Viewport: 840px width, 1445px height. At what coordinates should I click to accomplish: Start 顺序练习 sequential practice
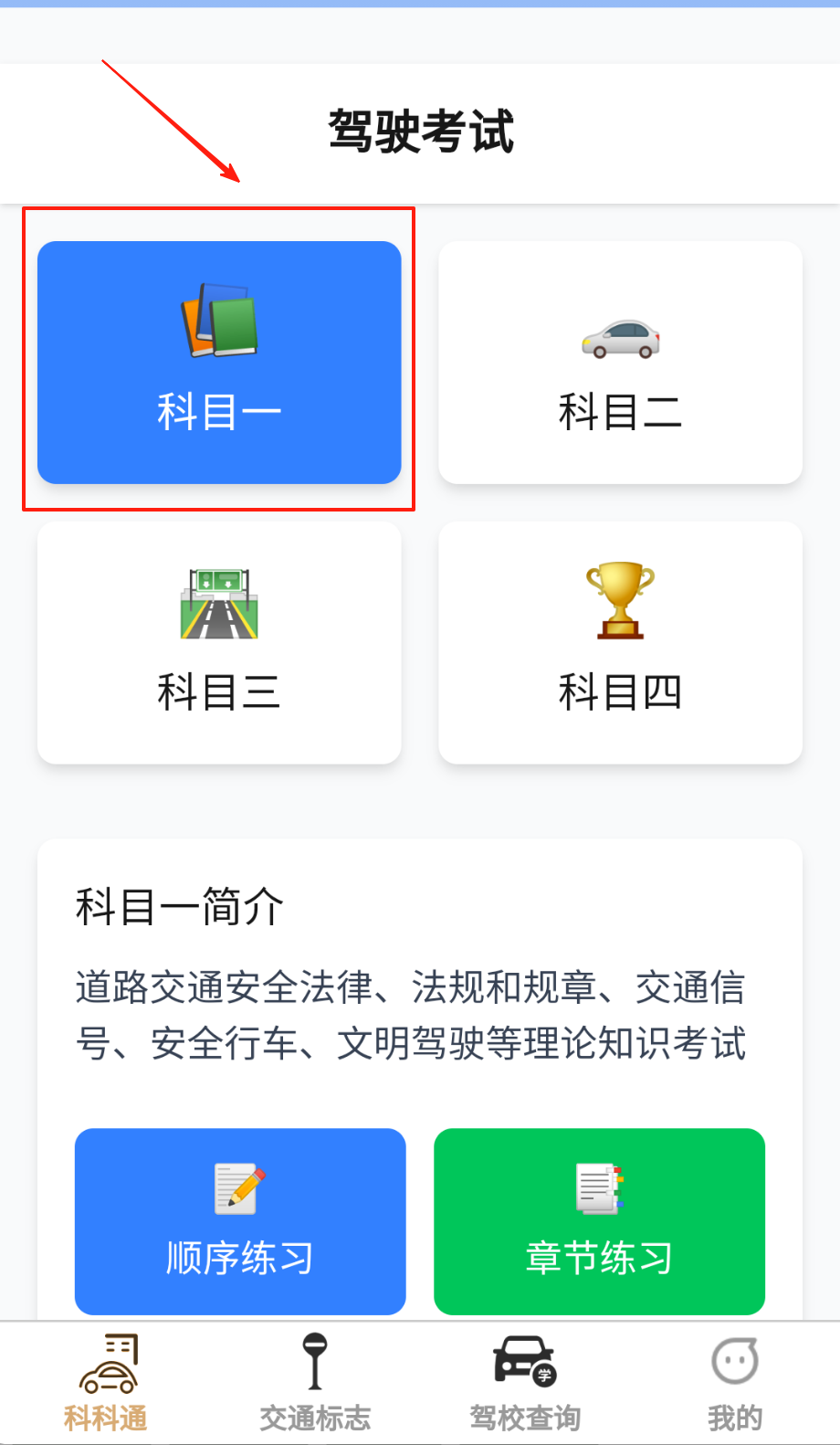(240, 1221)
